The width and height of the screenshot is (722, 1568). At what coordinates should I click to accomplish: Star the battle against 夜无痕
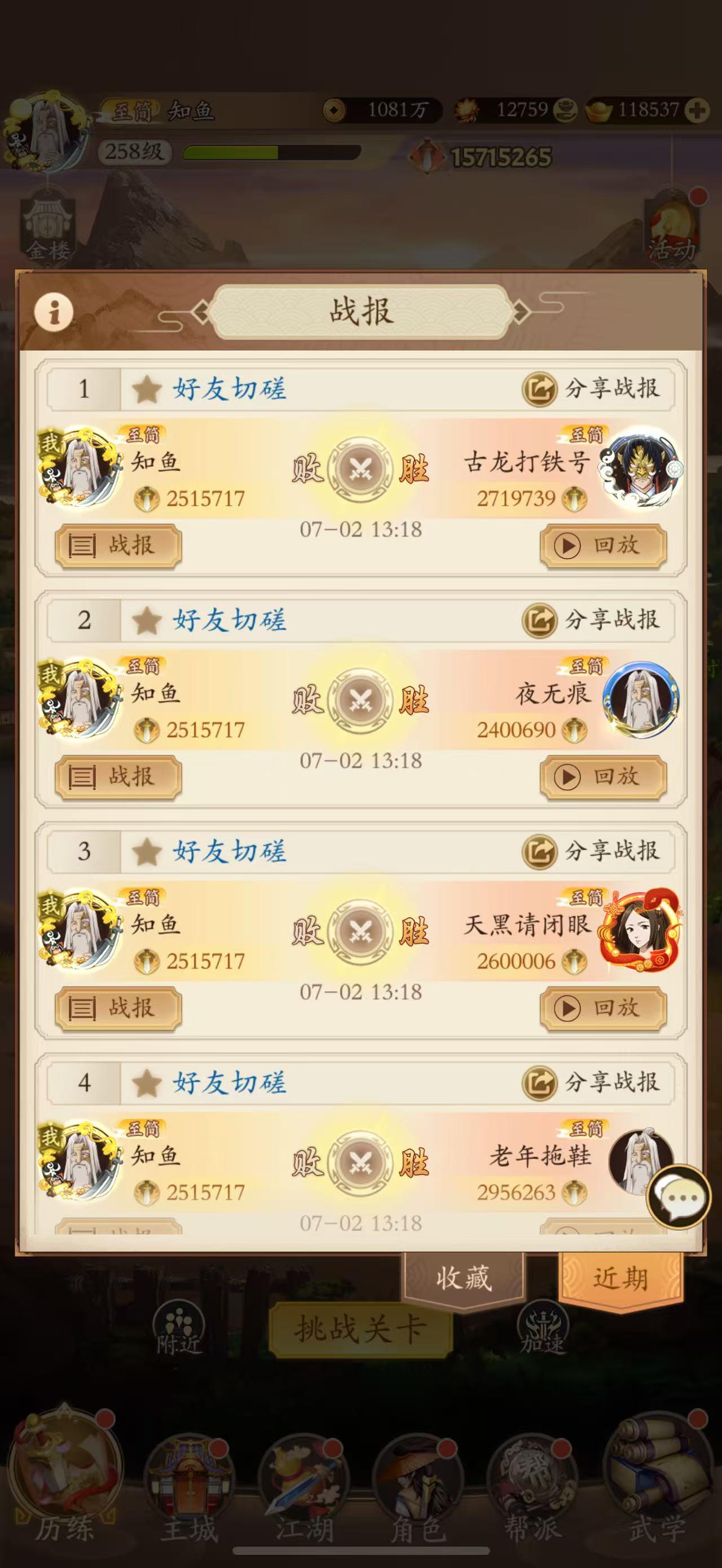coord(146,619)
